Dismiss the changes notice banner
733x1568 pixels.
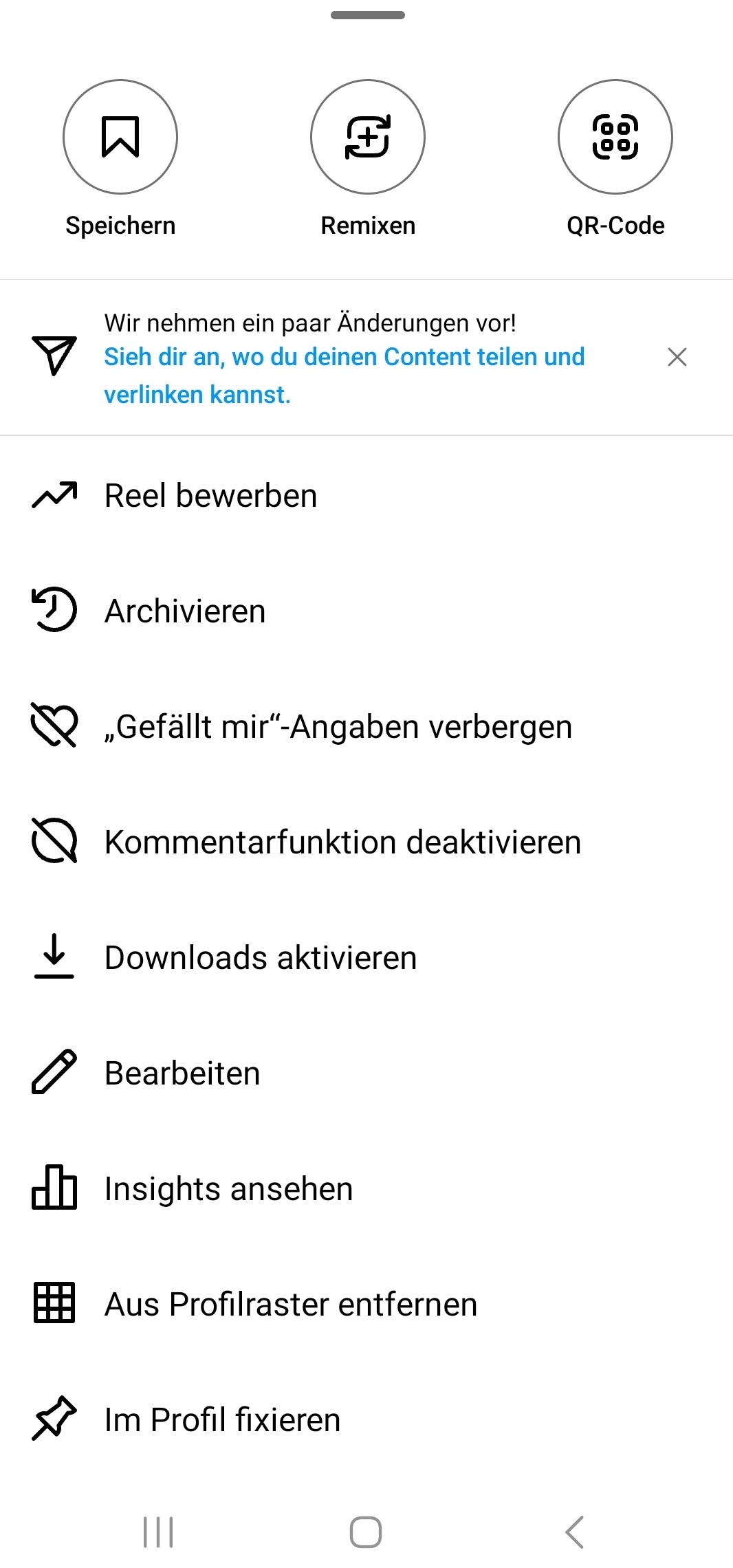click(677, 357)
